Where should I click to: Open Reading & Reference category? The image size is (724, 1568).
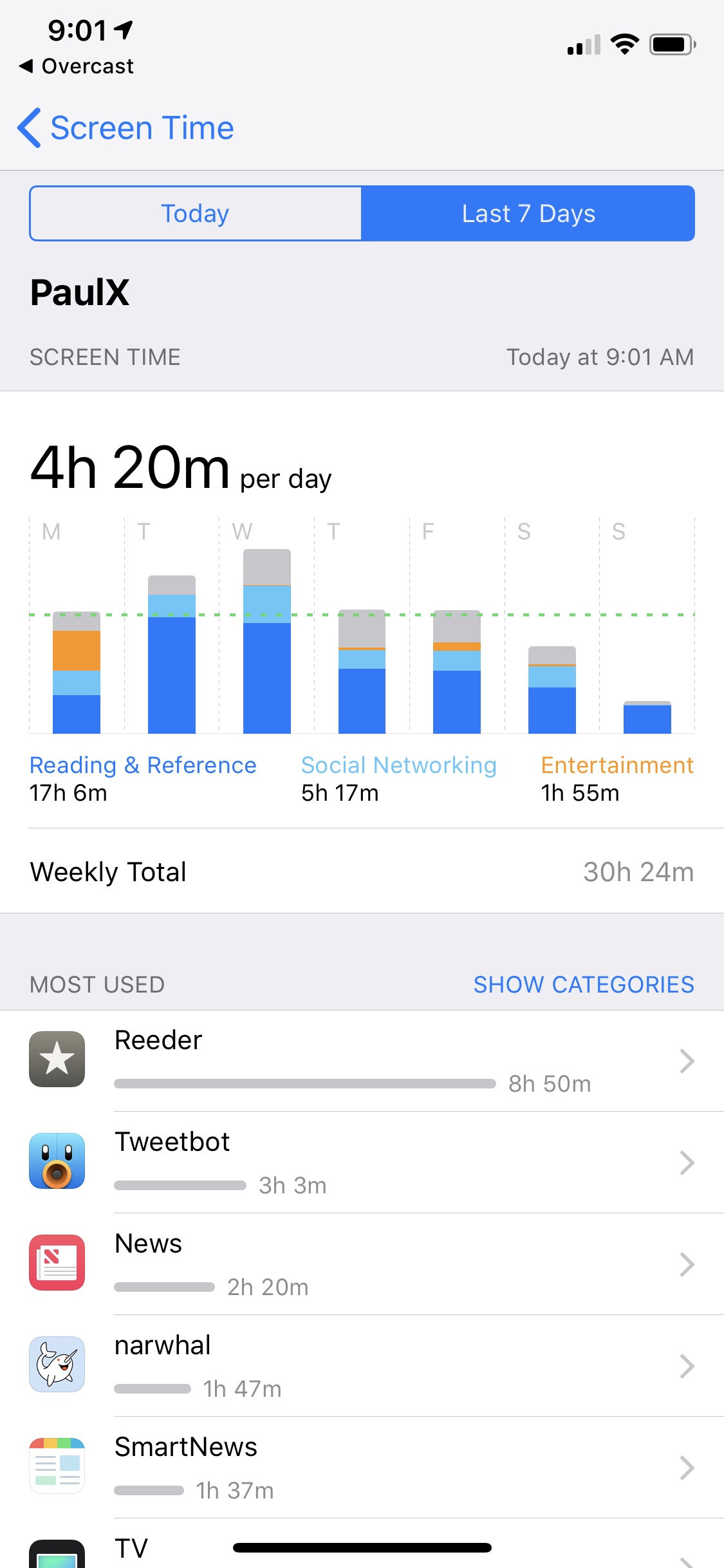tap(143, 778)
